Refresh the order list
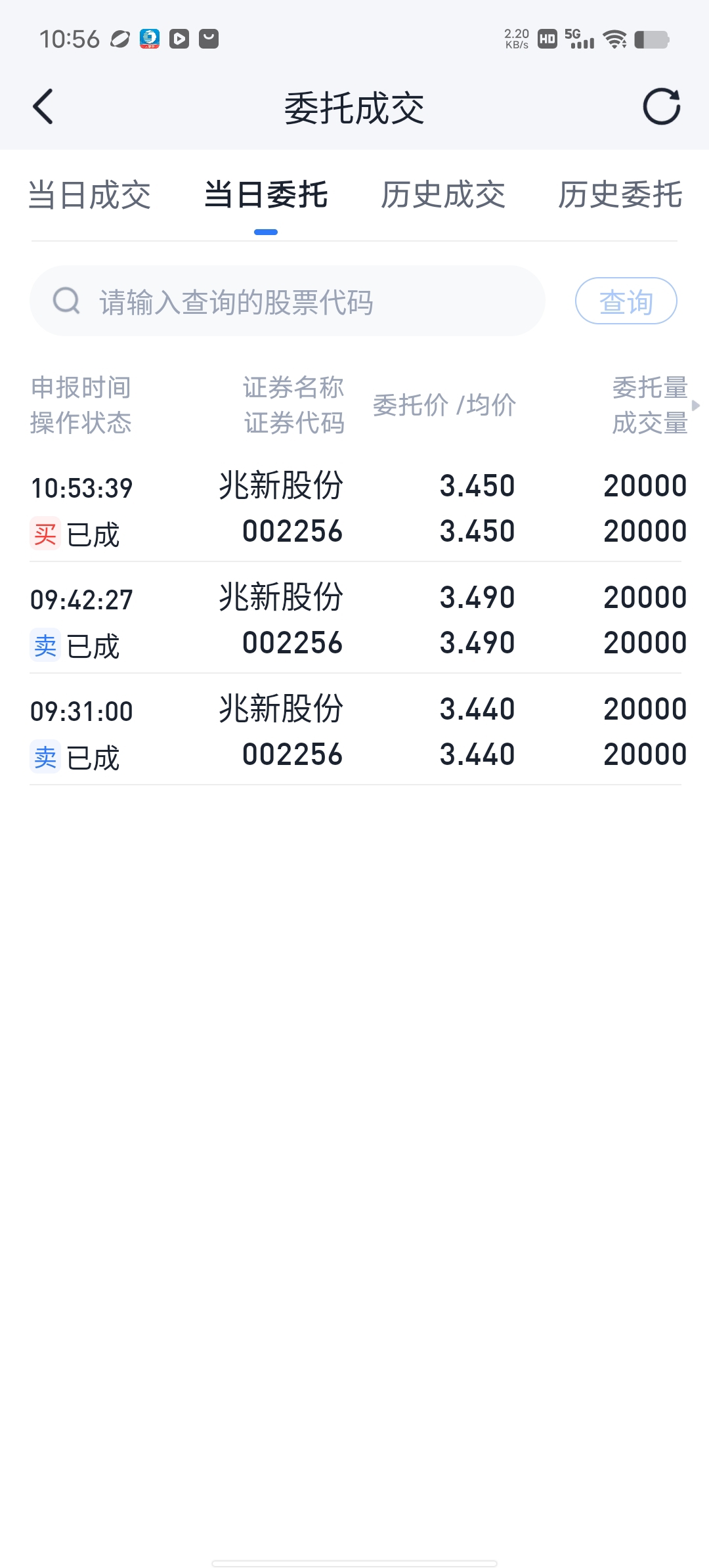Viewport: 709px width, 1568px height. coord(661,106)
